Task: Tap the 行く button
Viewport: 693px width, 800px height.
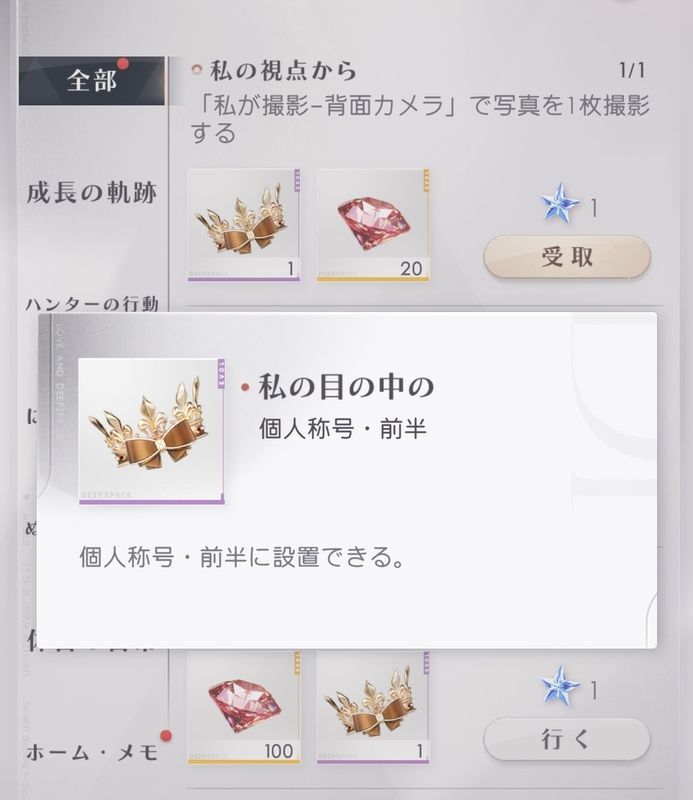Action: 566,739
